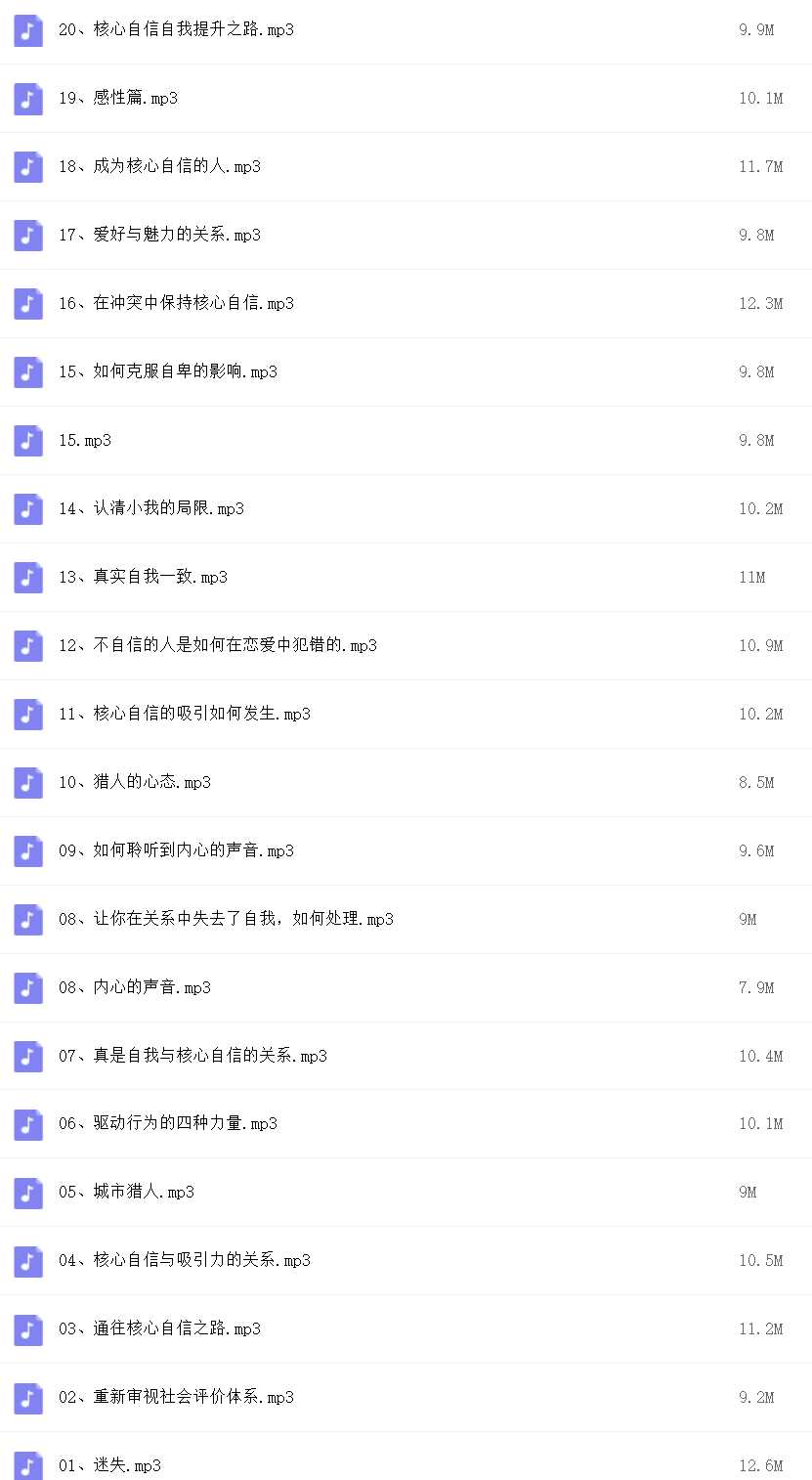Open 12、不自信的人是如何在恋爱中犯错的.mp3
The width and height of the screenshot is (812, 1480).
point(217,646)
